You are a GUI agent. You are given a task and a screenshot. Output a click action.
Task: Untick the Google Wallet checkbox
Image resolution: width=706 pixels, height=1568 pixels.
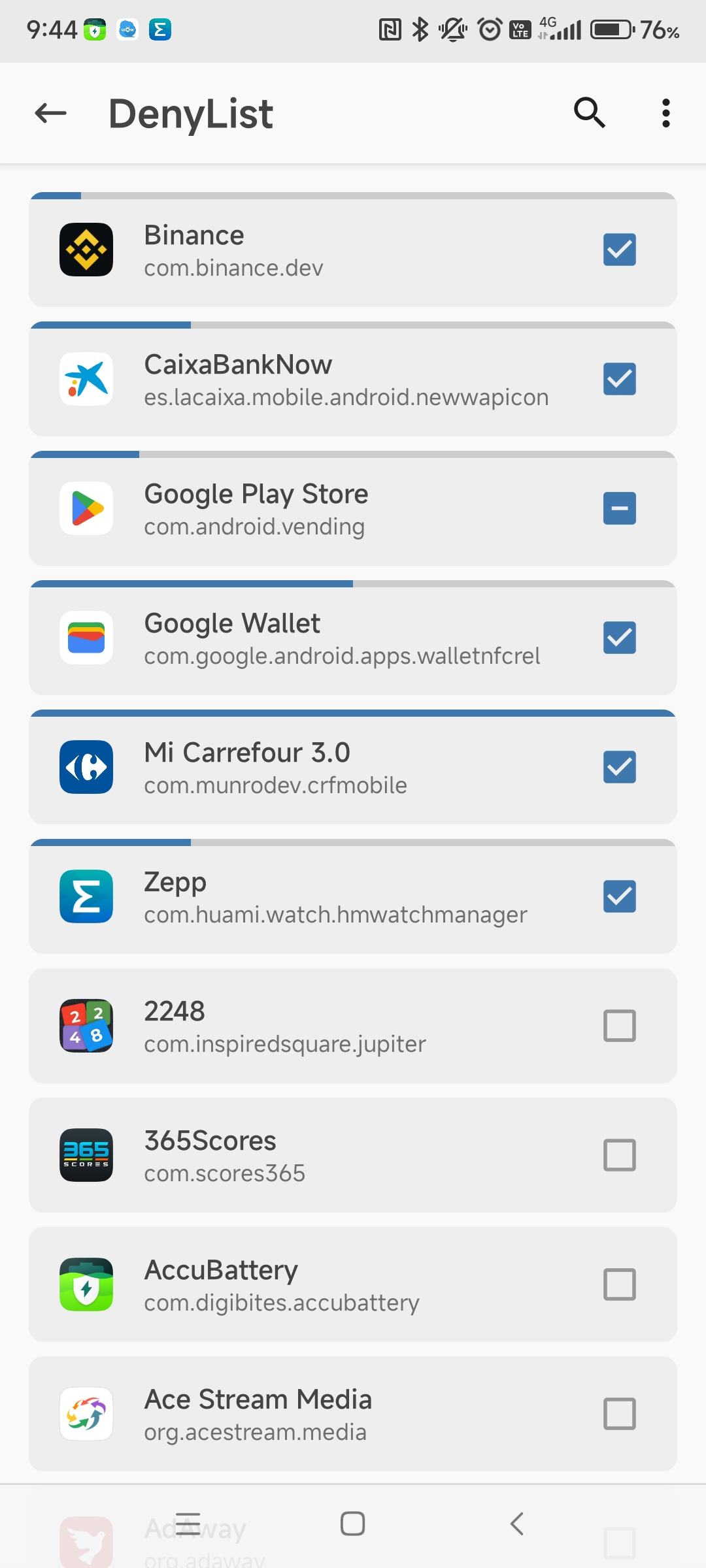pos(619,638)
